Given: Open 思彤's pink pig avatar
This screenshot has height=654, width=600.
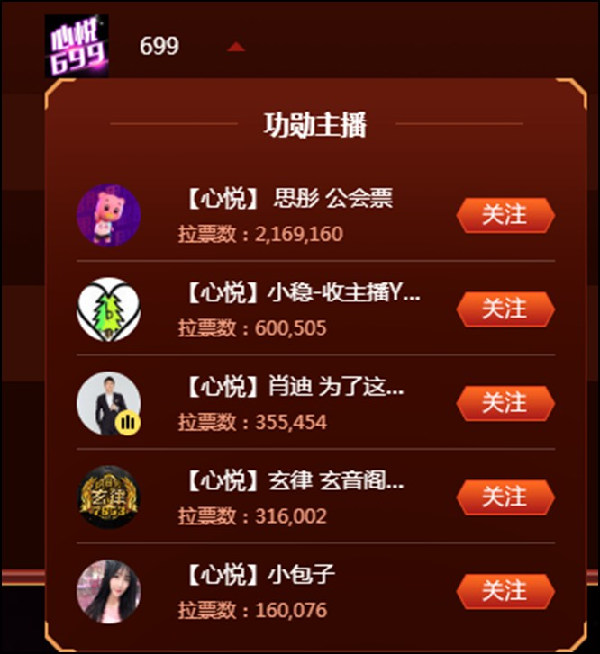Looking at the screenshot, I should [x=109, y=215].
